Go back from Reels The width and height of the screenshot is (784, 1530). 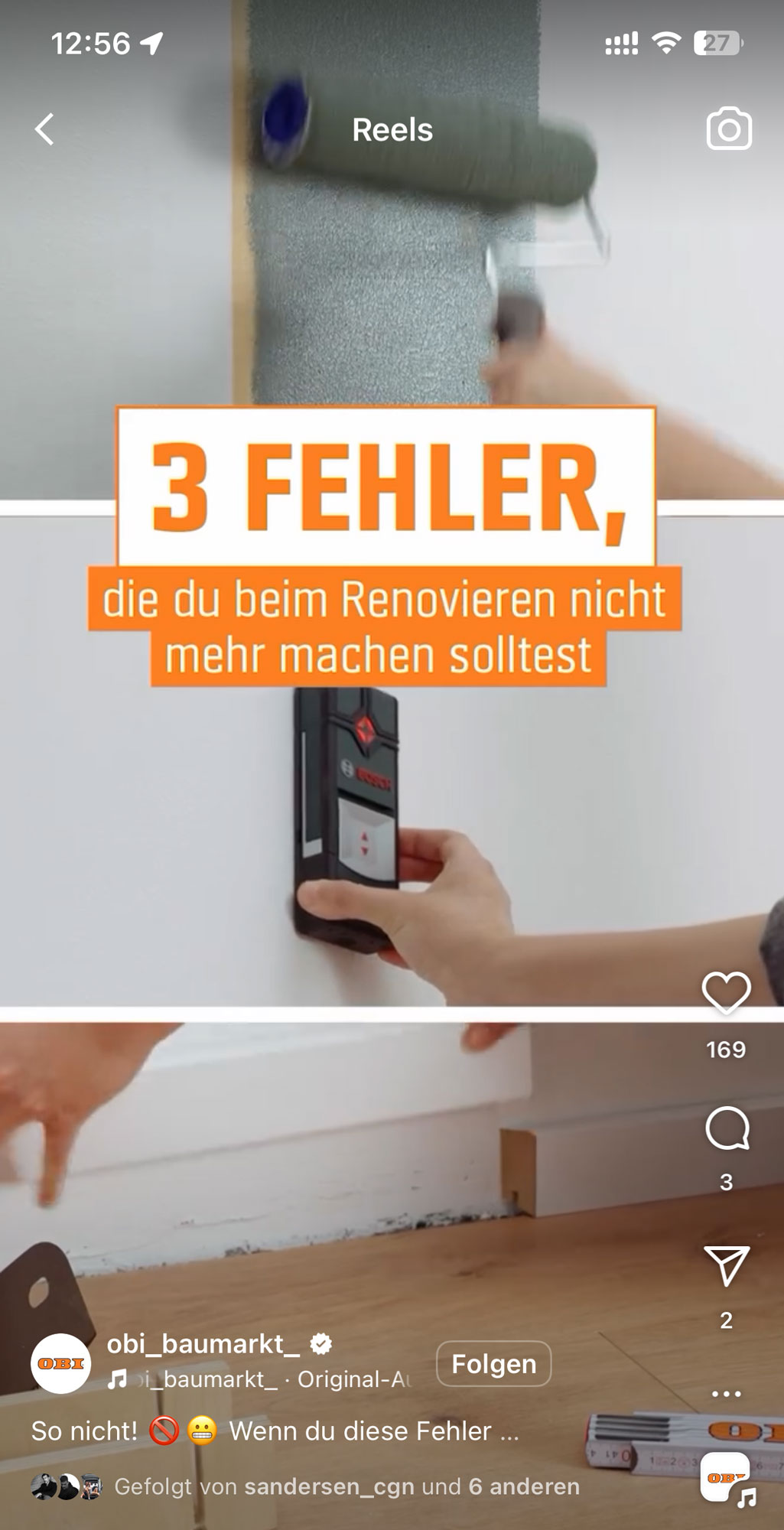pos(44,129)
